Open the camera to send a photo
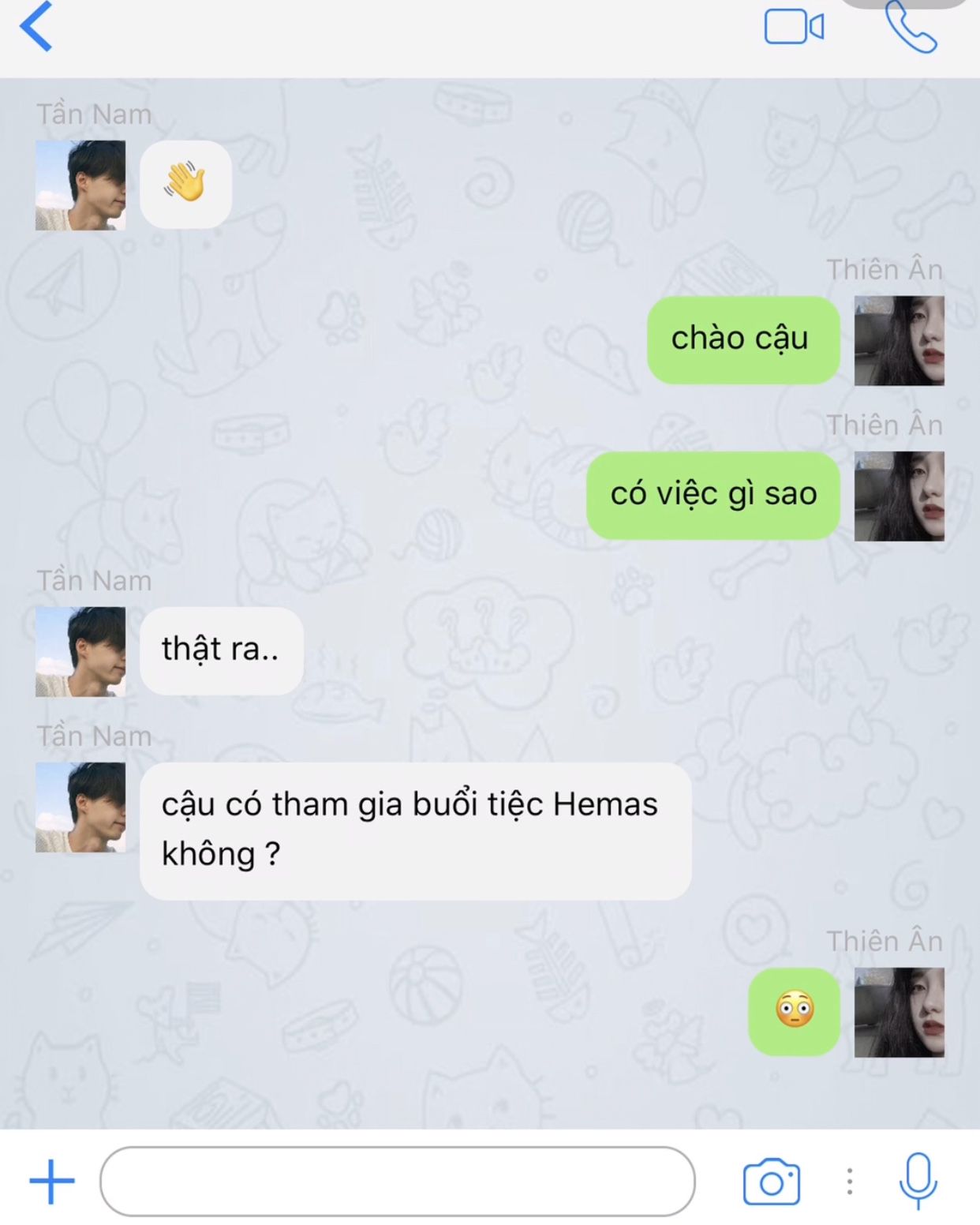The image size is (980, 1225). point(771,1182)
